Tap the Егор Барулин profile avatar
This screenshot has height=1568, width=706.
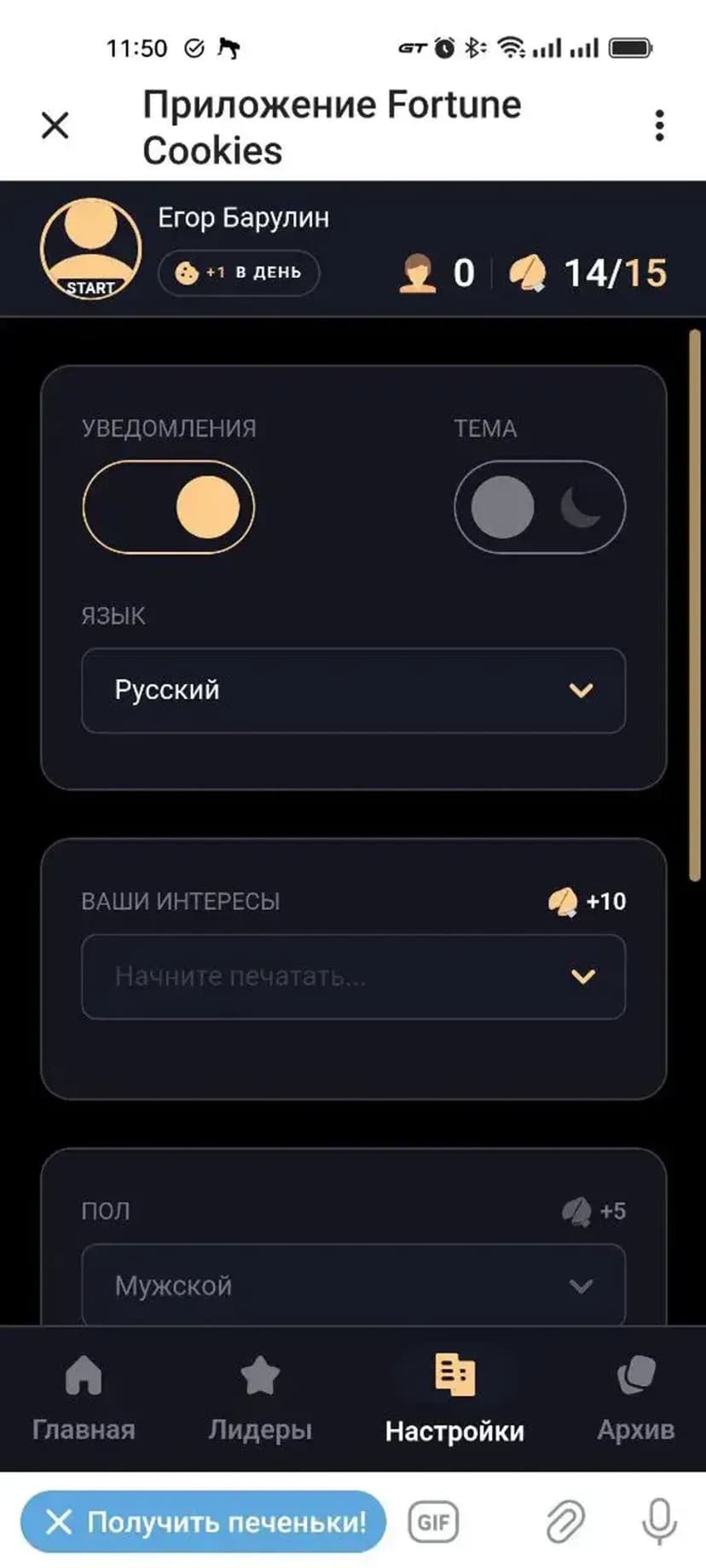click(90, 249)
